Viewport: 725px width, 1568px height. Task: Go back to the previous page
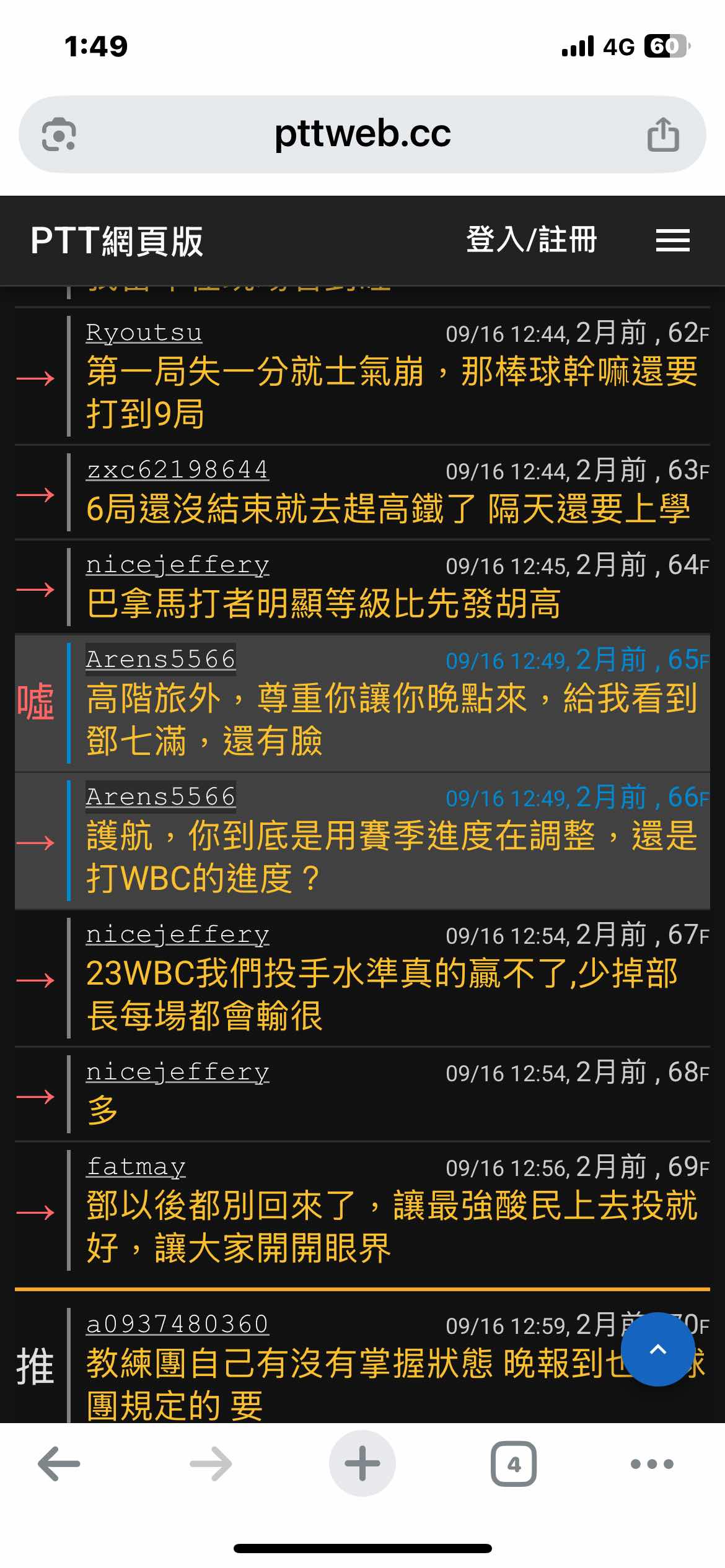tap(59, 1464)
